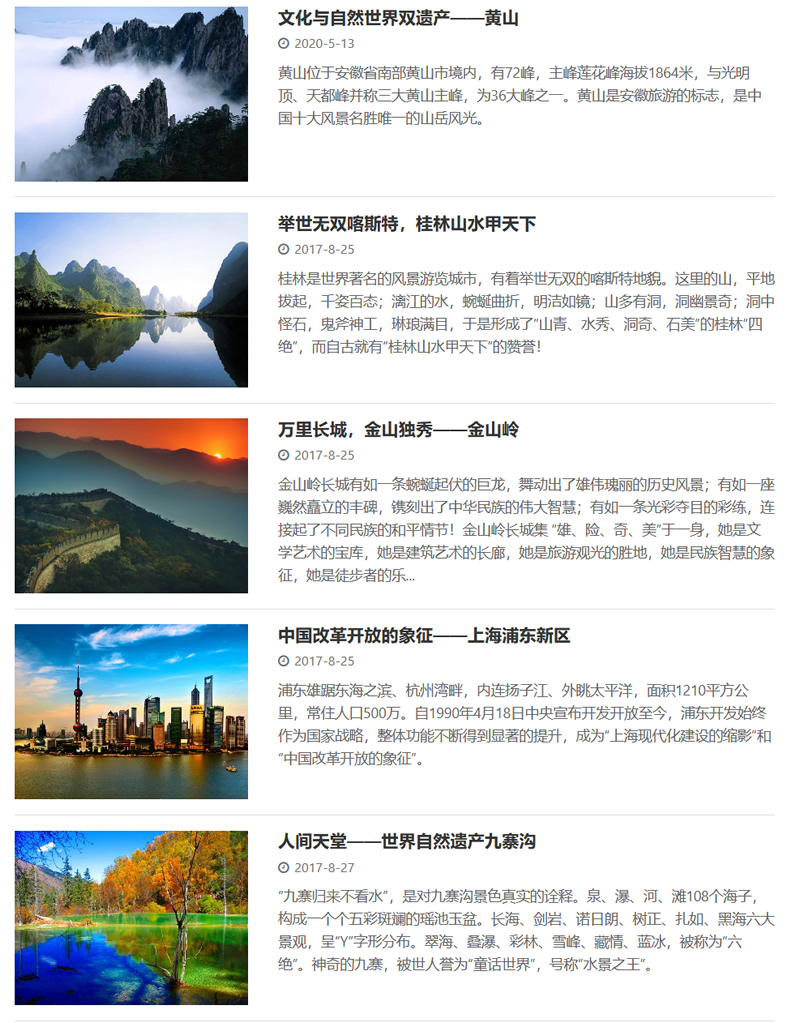Open the article 人间天堂——世界自然遗产九寨沟

tap(407, 842)
